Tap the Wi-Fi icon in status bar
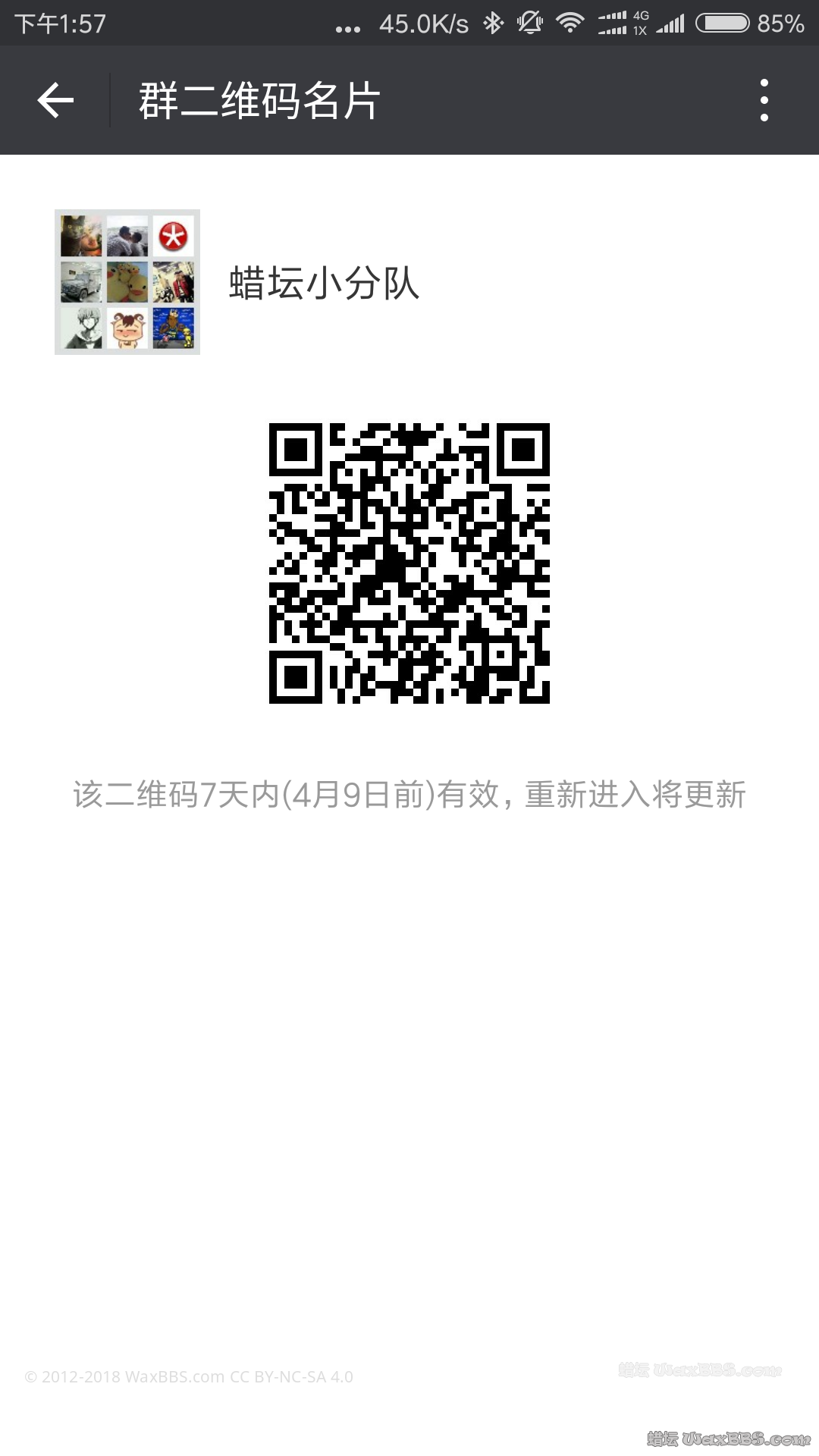The width and height of the screenshot is (819, 1456). (570, 22)
